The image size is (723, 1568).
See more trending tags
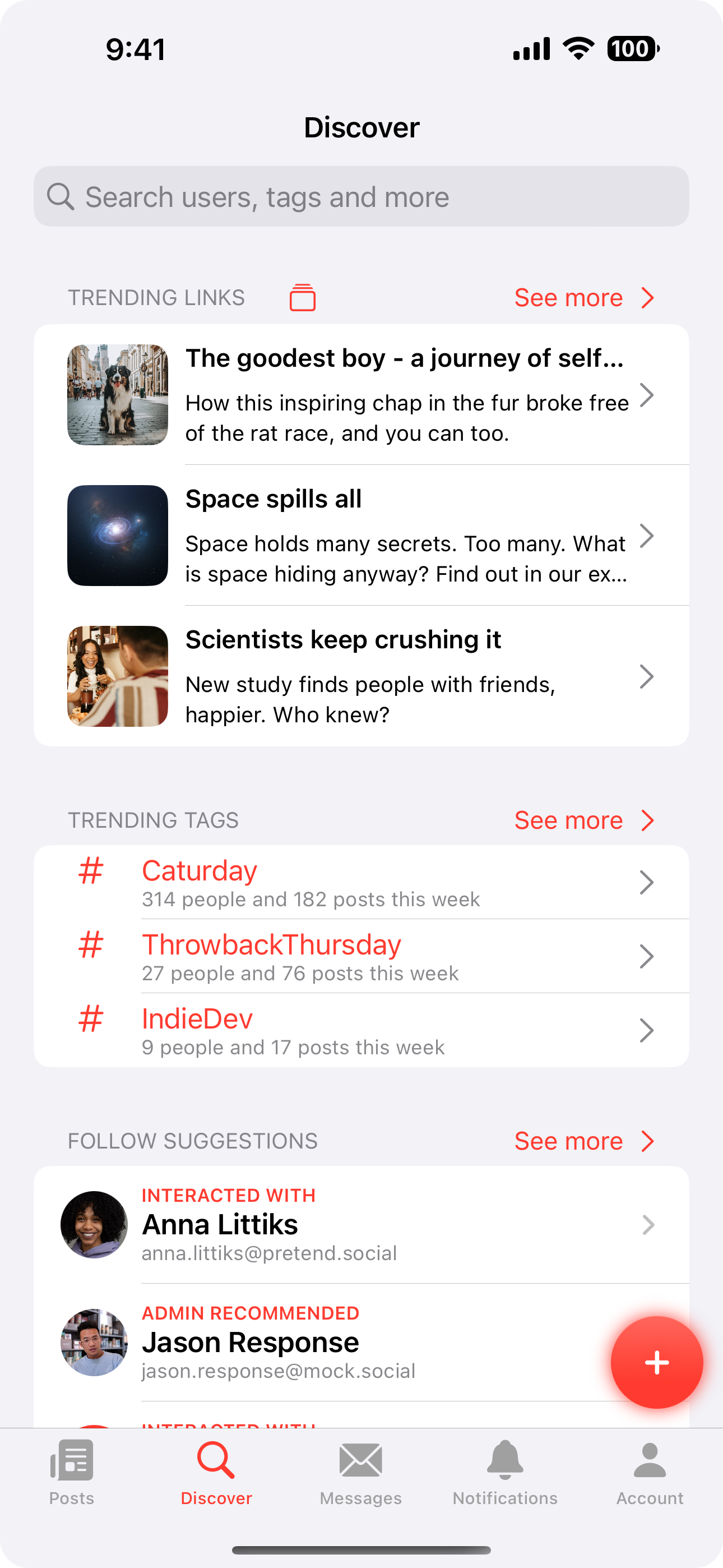583,820
